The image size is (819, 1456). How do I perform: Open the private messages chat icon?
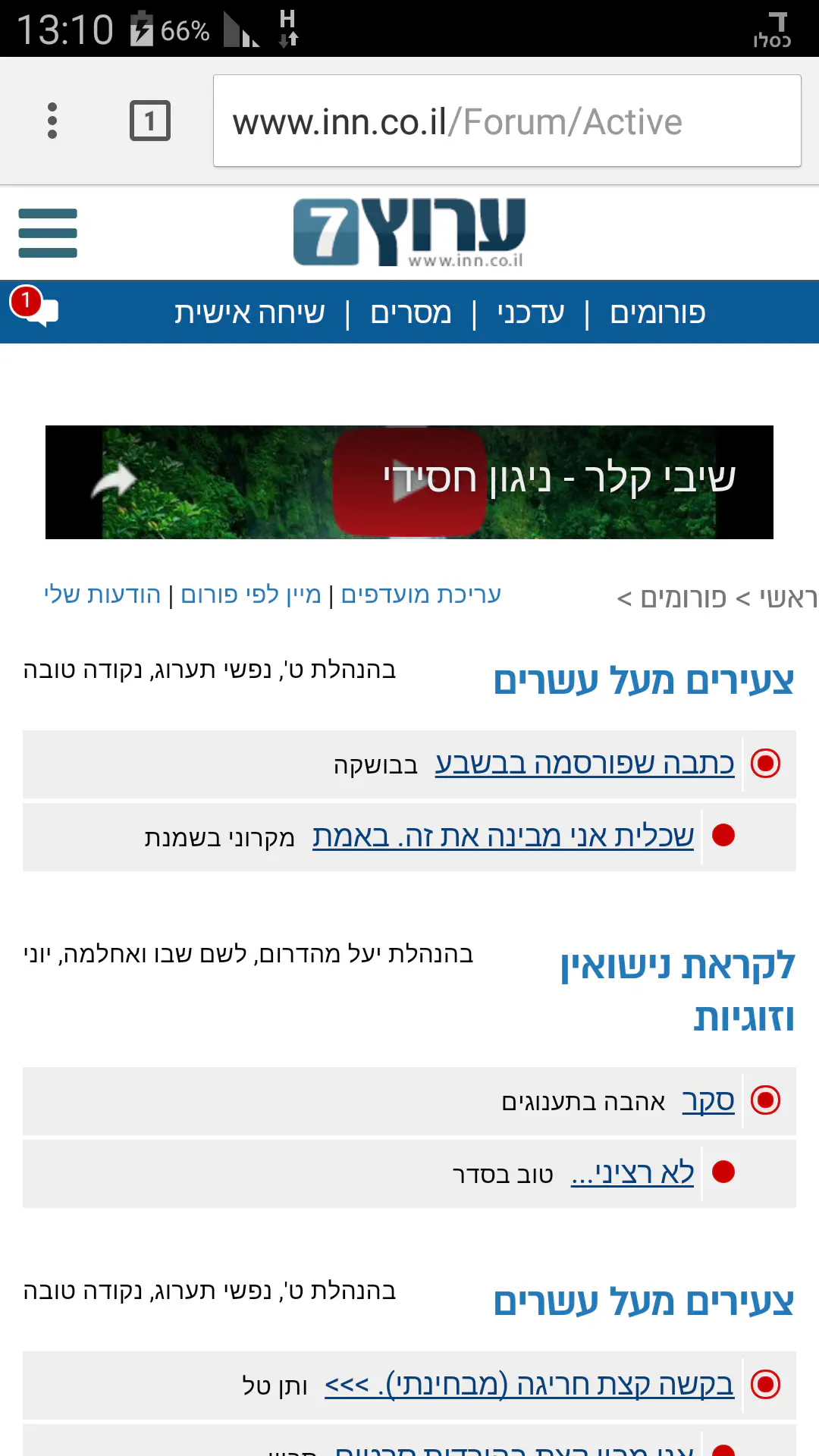click(x=36, y=308)
